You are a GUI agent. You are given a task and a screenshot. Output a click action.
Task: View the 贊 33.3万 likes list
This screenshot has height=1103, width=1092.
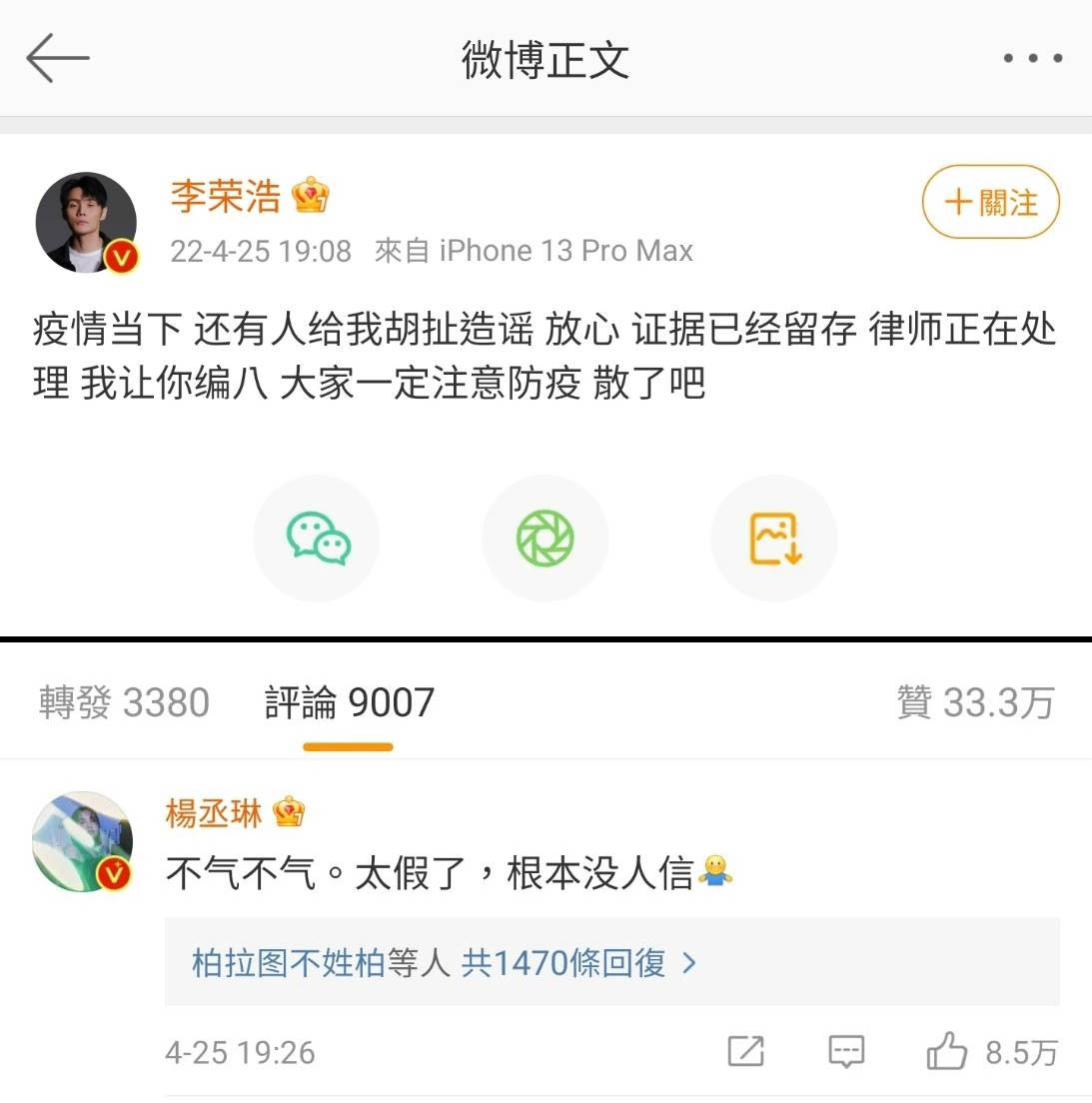(975, 702)
